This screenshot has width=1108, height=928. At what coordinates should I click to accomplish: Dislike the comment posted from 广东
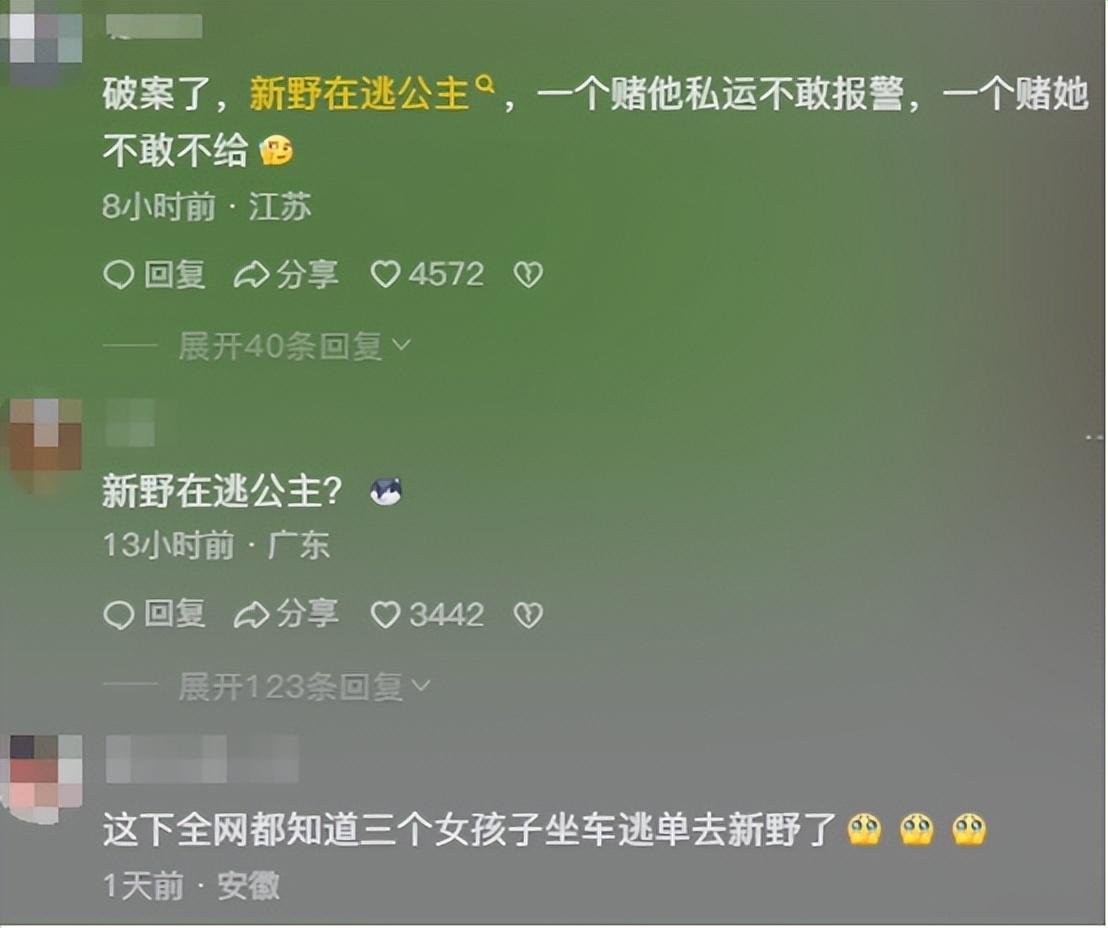pos(528,615)
